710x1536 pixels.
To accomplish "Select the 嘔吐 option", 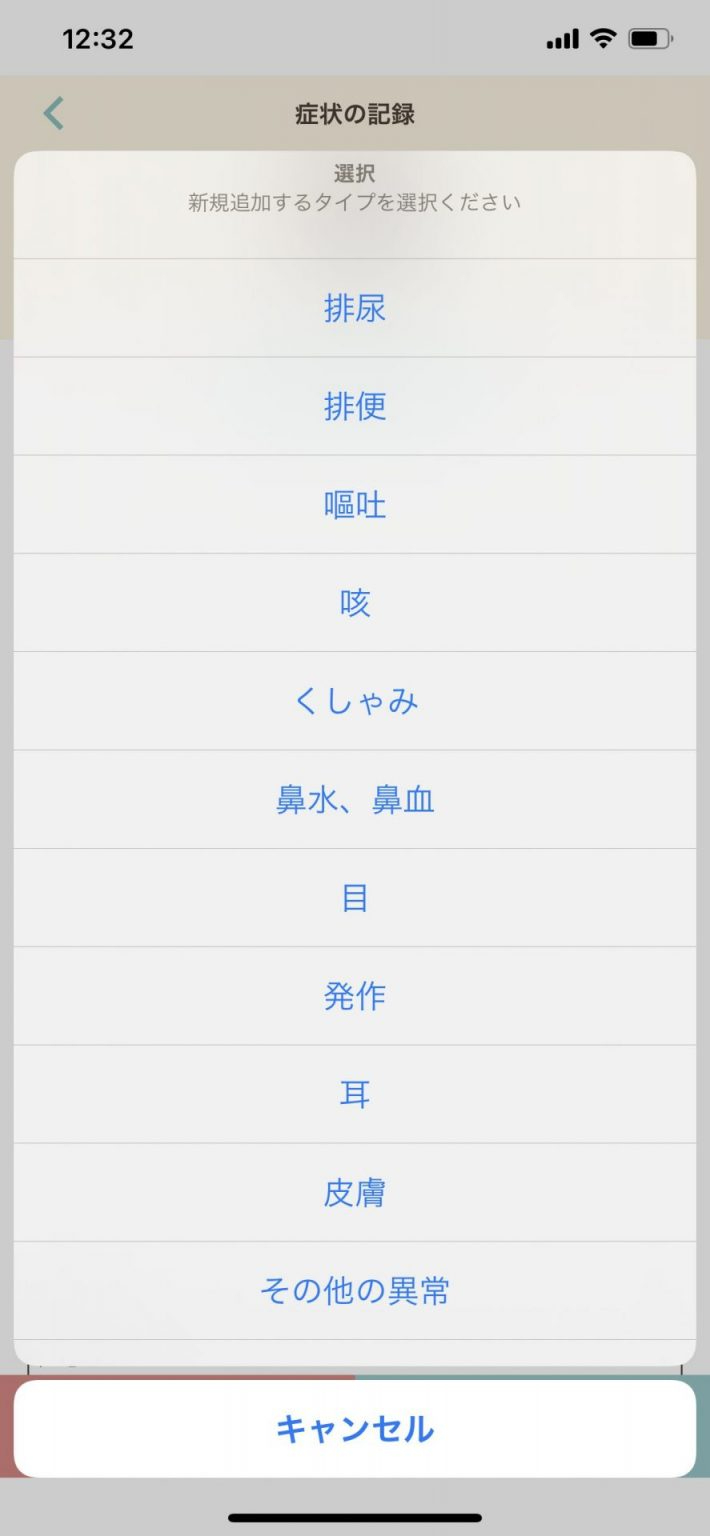I will [355, 504].
